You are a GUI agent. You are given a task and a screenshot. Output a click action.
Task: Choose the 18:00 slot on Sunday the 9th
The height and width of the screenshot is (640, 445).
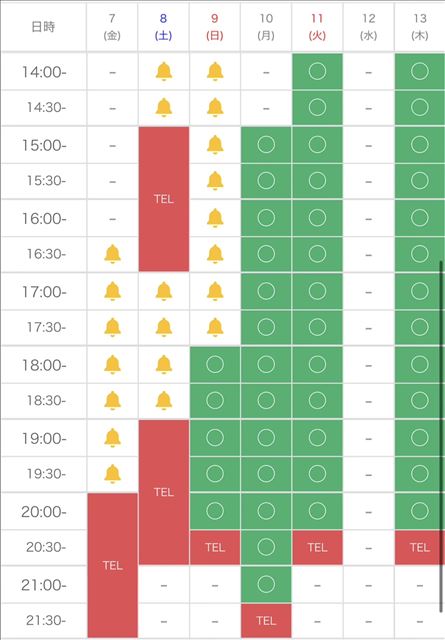pyautogui.click(x=215, y=364)
